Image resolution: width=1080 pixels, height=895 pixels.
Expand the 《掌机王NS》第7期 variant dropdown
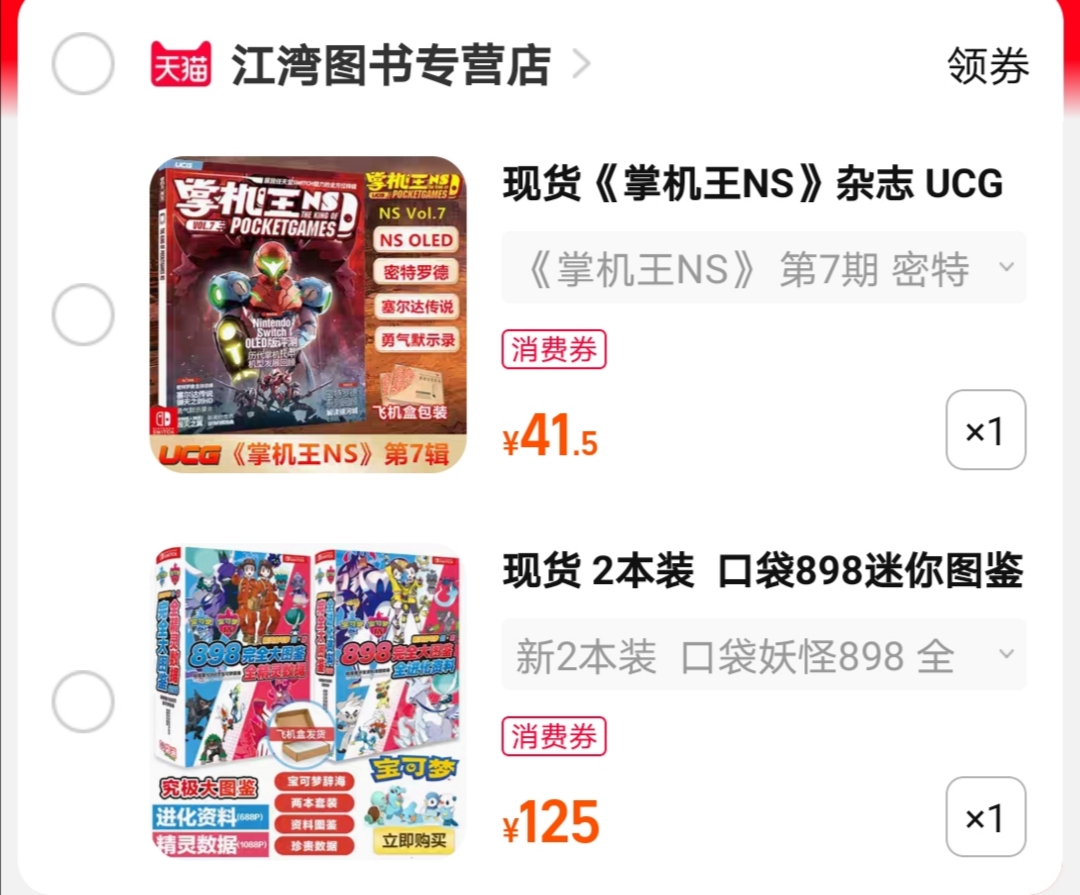[x=763, y=268]
